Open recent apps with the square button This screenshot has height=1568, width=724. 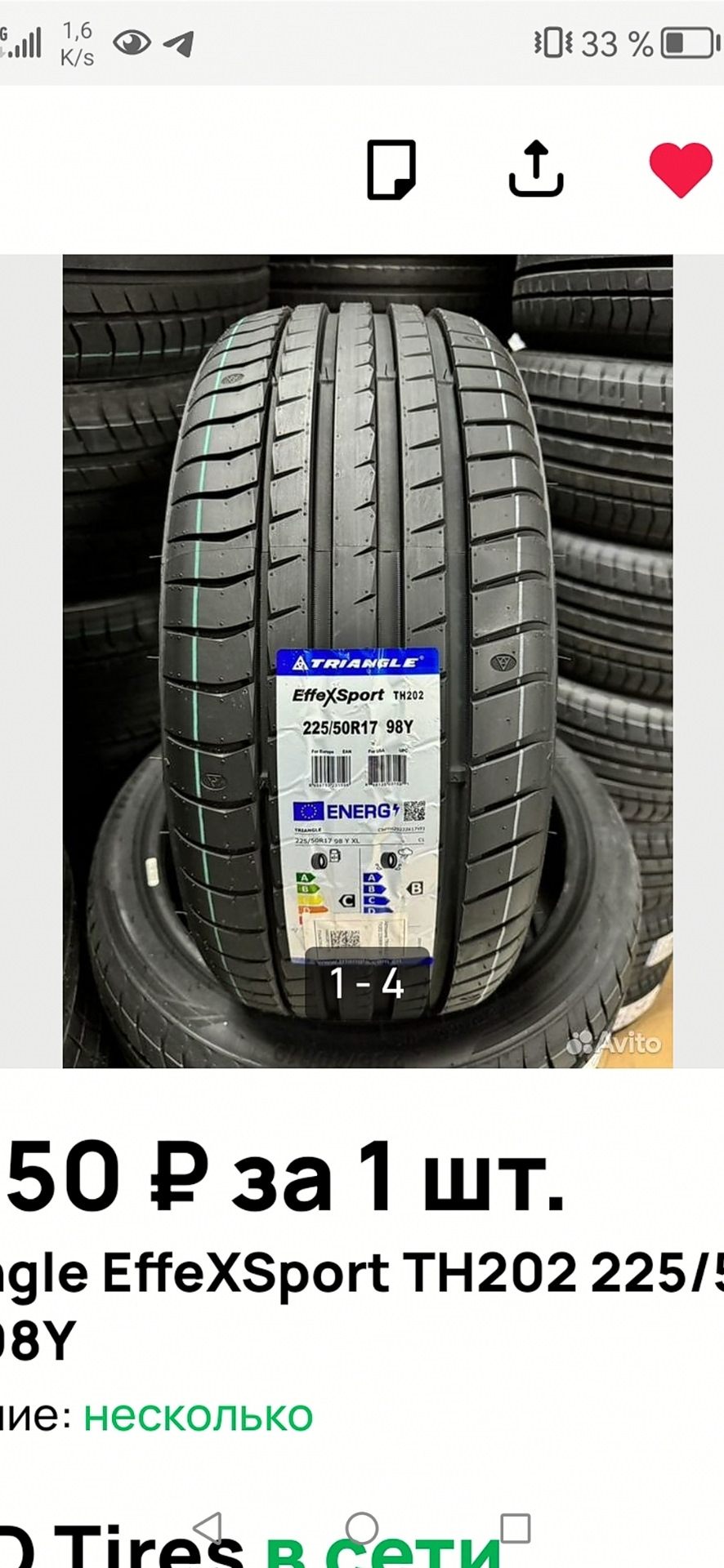(x=516, y=1527)
